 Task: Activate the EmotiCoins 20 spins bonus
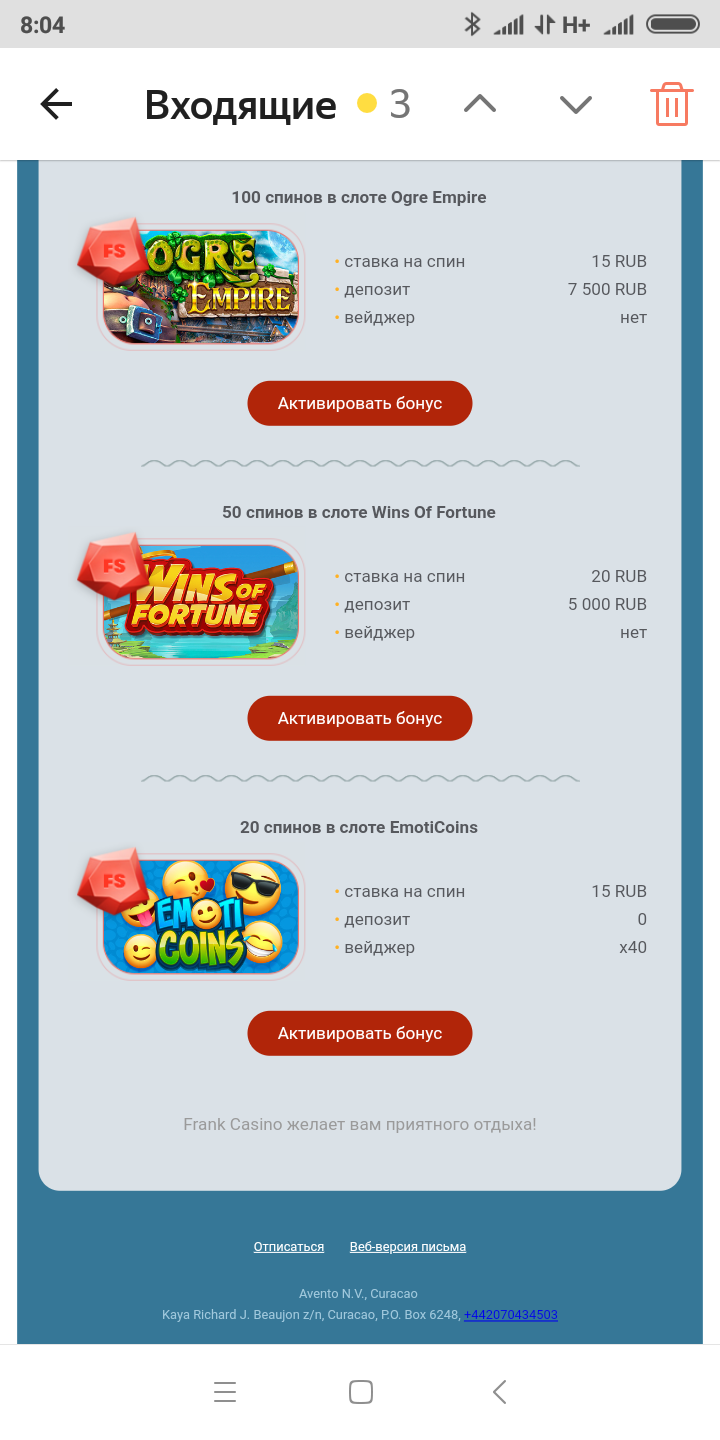(360, 1033)
